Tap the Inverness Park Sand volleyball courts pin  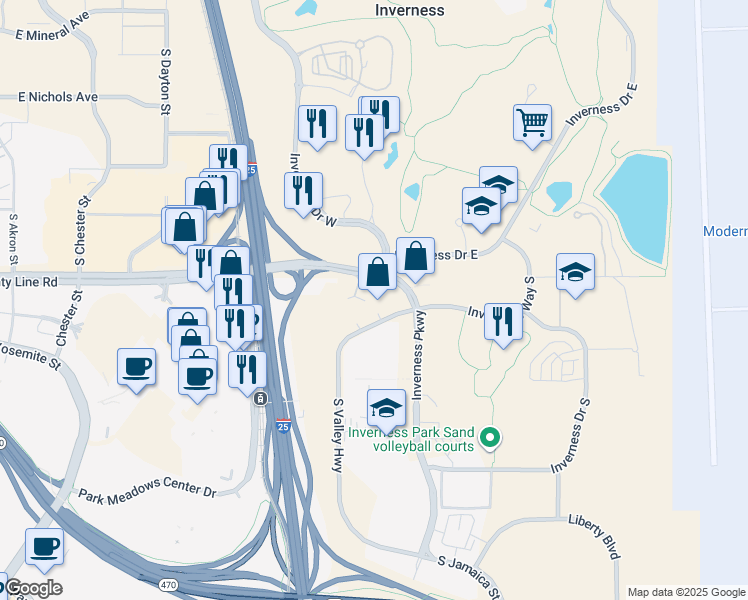click(x=490, y=438)
